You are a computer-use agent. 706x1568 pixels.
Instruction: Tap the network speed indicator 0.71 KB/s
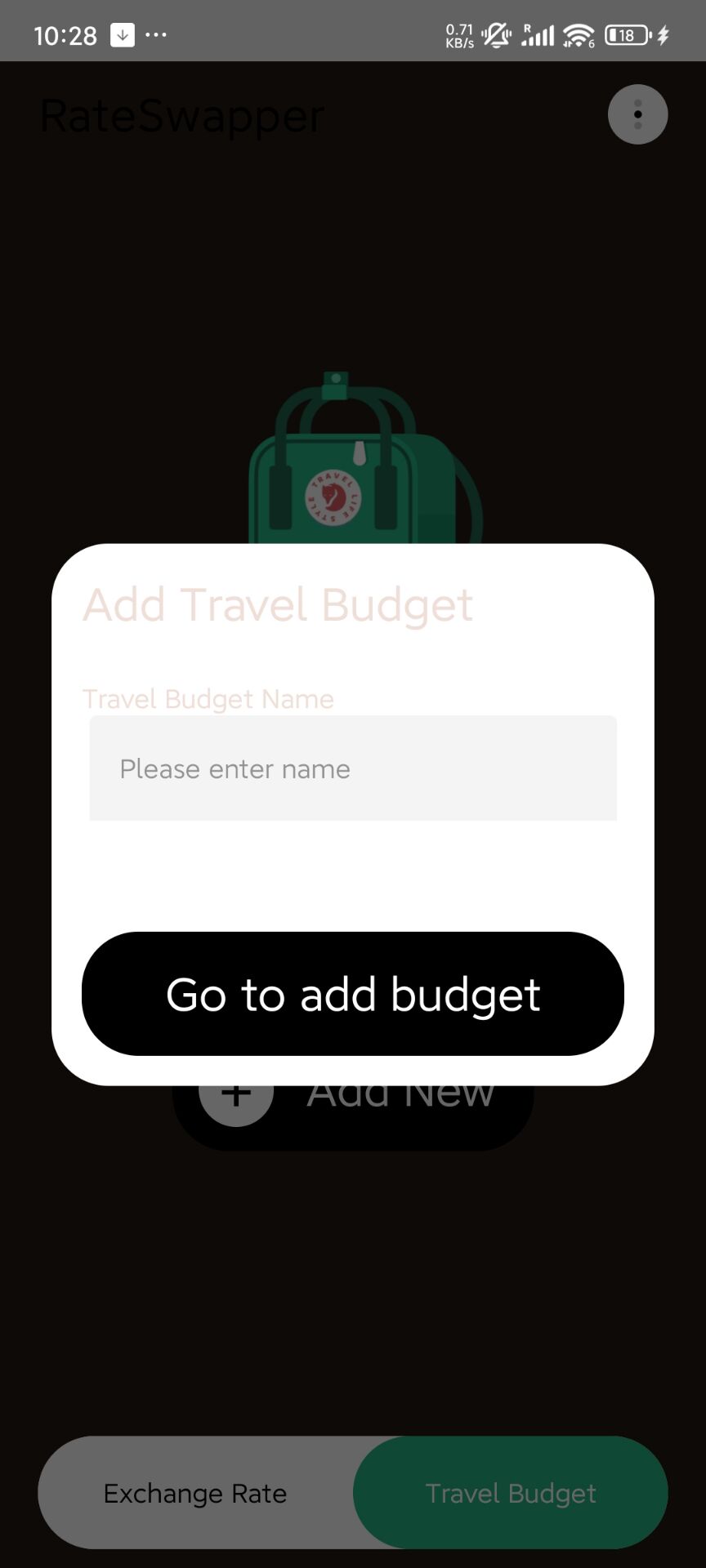point(459,34)
